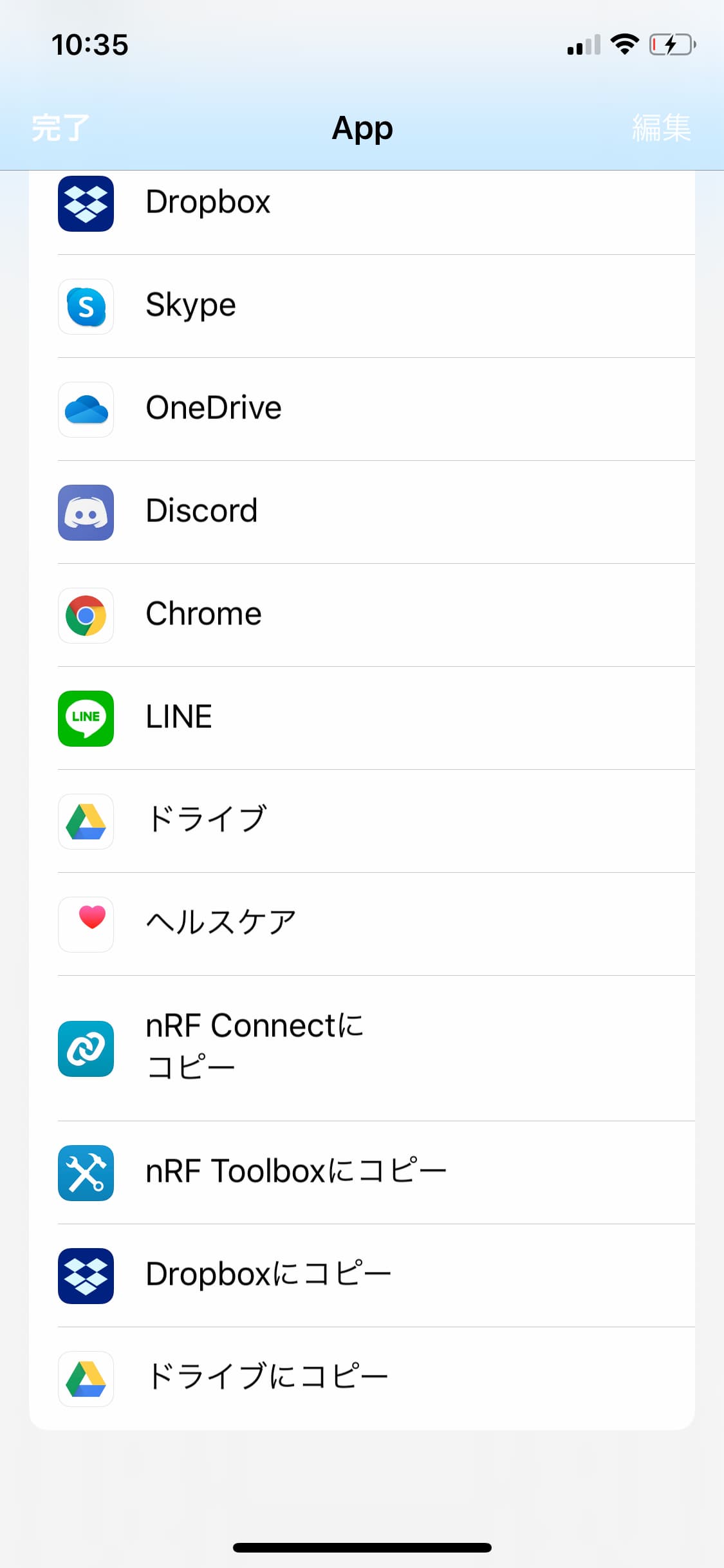The image size is (724, 1568).
Task: Tap 編集 to edit the app list
Action: tap(661, 127)
